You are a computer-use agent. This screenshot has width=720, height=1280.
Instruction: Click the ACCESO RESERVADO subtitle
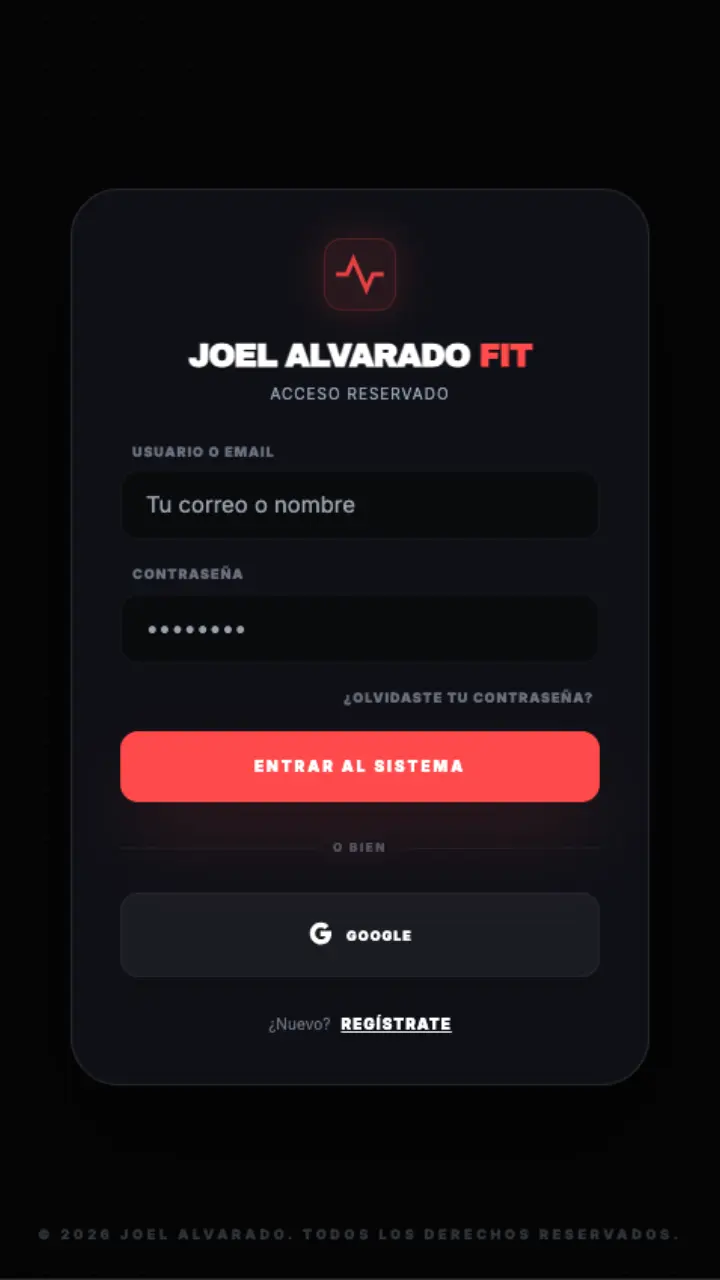(359, 394)
